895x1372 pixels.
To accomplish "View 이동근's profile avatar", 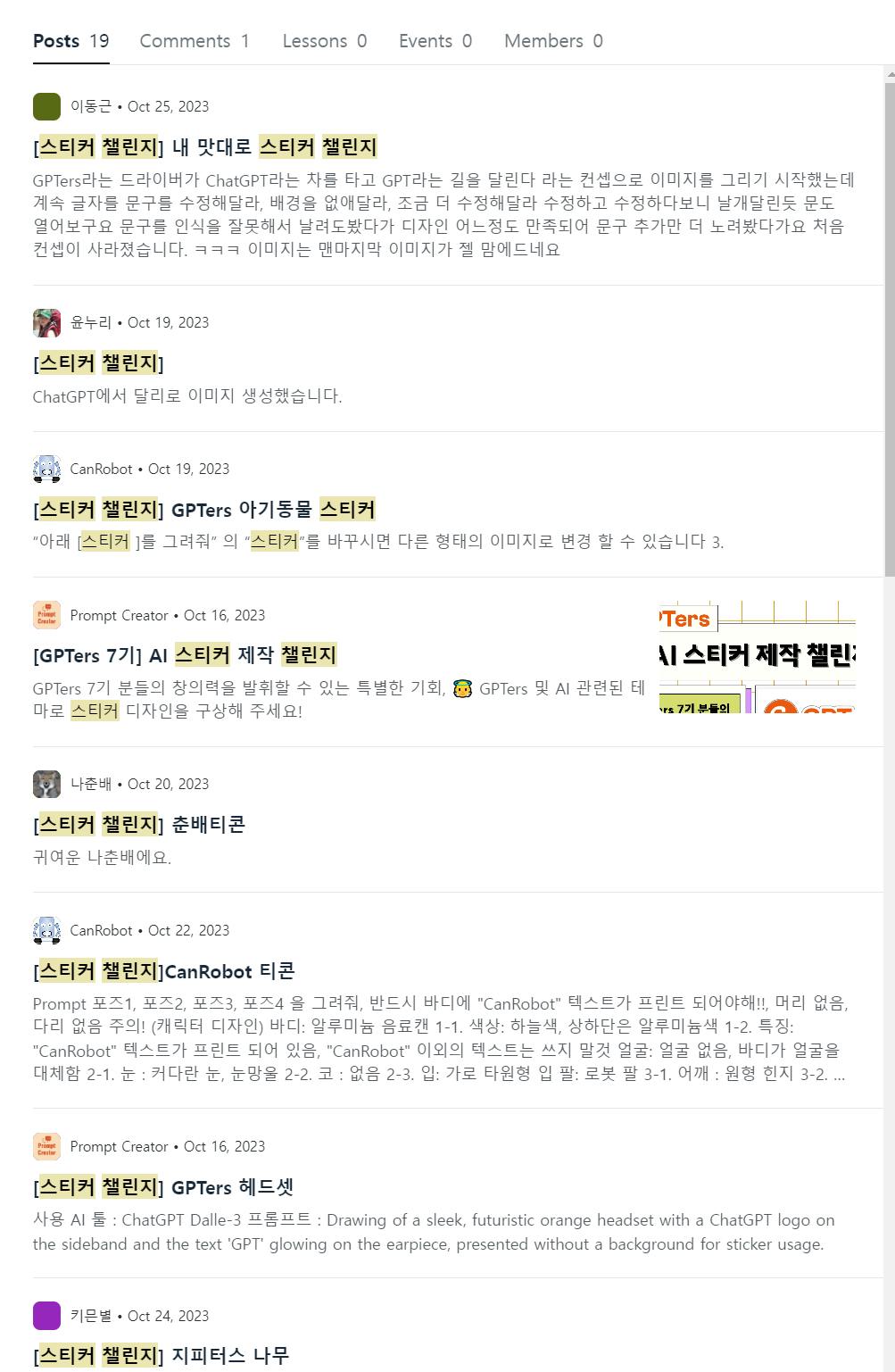I will (46, 106).
